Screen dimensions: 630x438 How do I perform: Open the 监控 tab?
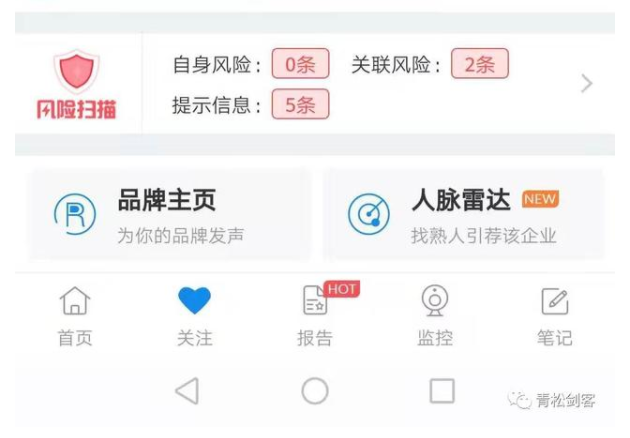point(435,316)
